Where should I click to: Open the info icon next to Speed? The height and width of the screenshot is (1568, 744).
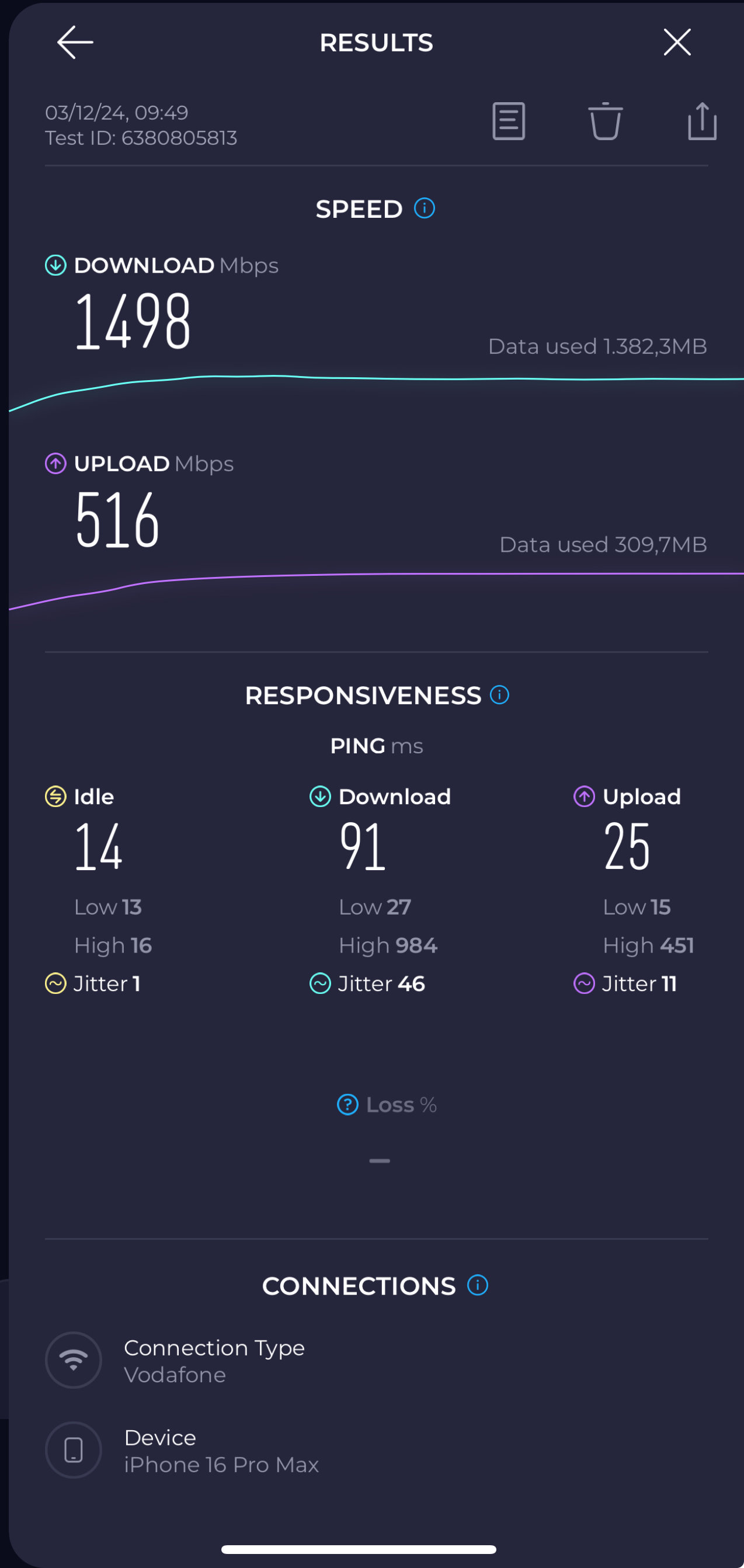[425, 209]
